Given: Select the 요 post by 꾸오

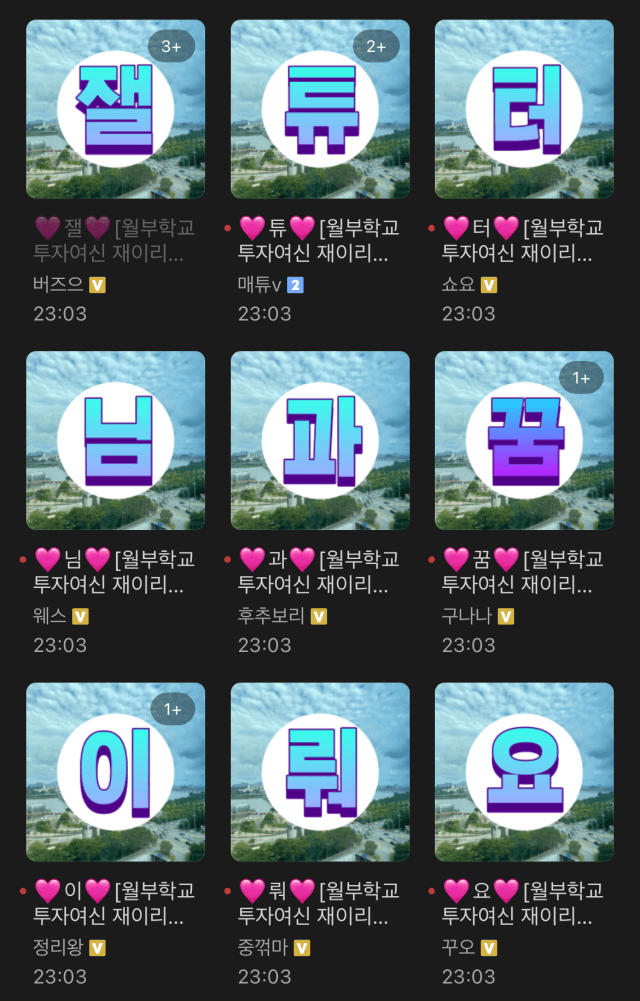Looking at the screenshot, I should [x=524, y=771].
